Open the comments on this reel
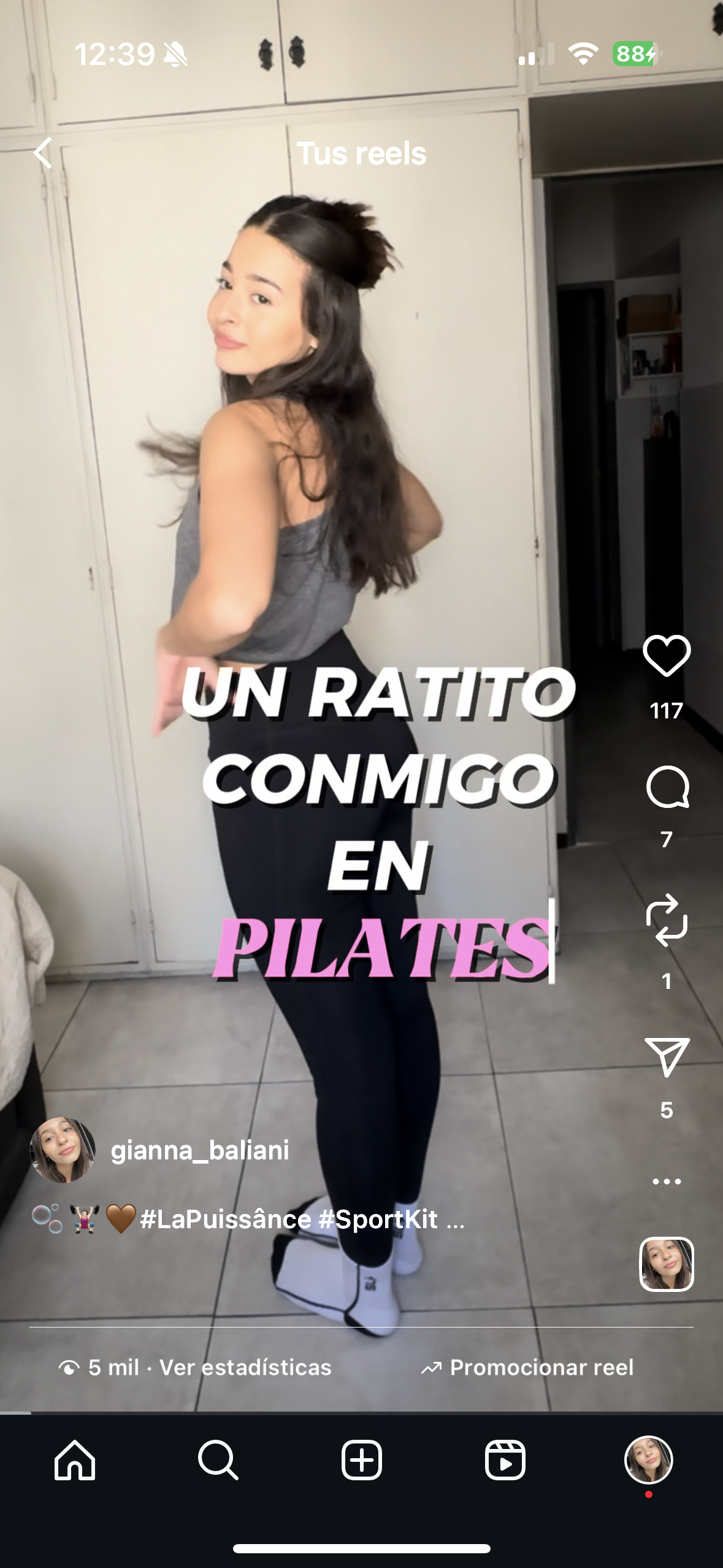 667,788
